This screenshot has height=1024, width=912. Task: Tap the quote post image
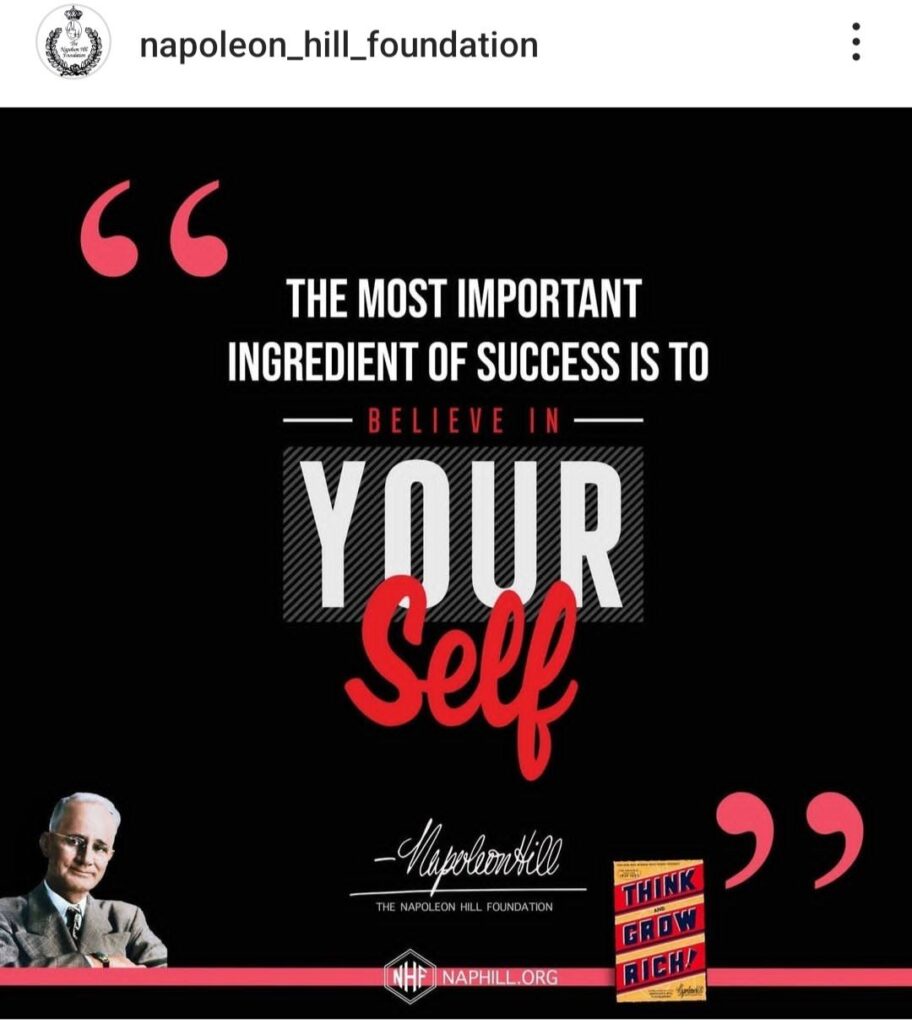tap(456, 560)
